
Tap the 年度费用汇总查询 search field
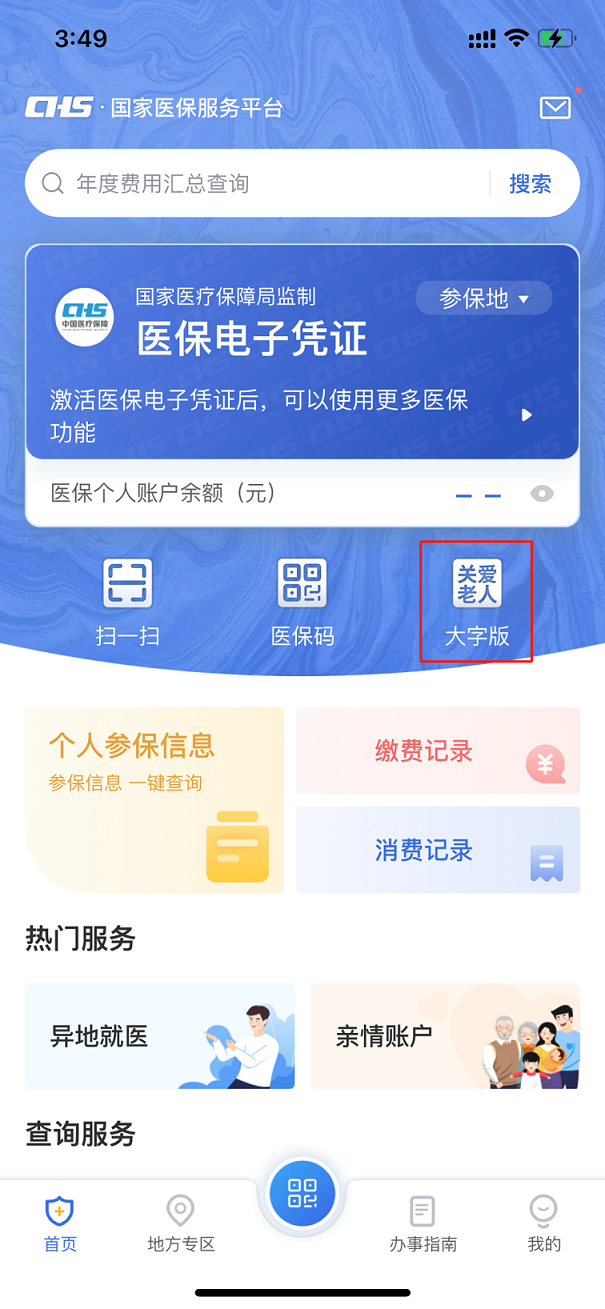click(x=260, y=184)
